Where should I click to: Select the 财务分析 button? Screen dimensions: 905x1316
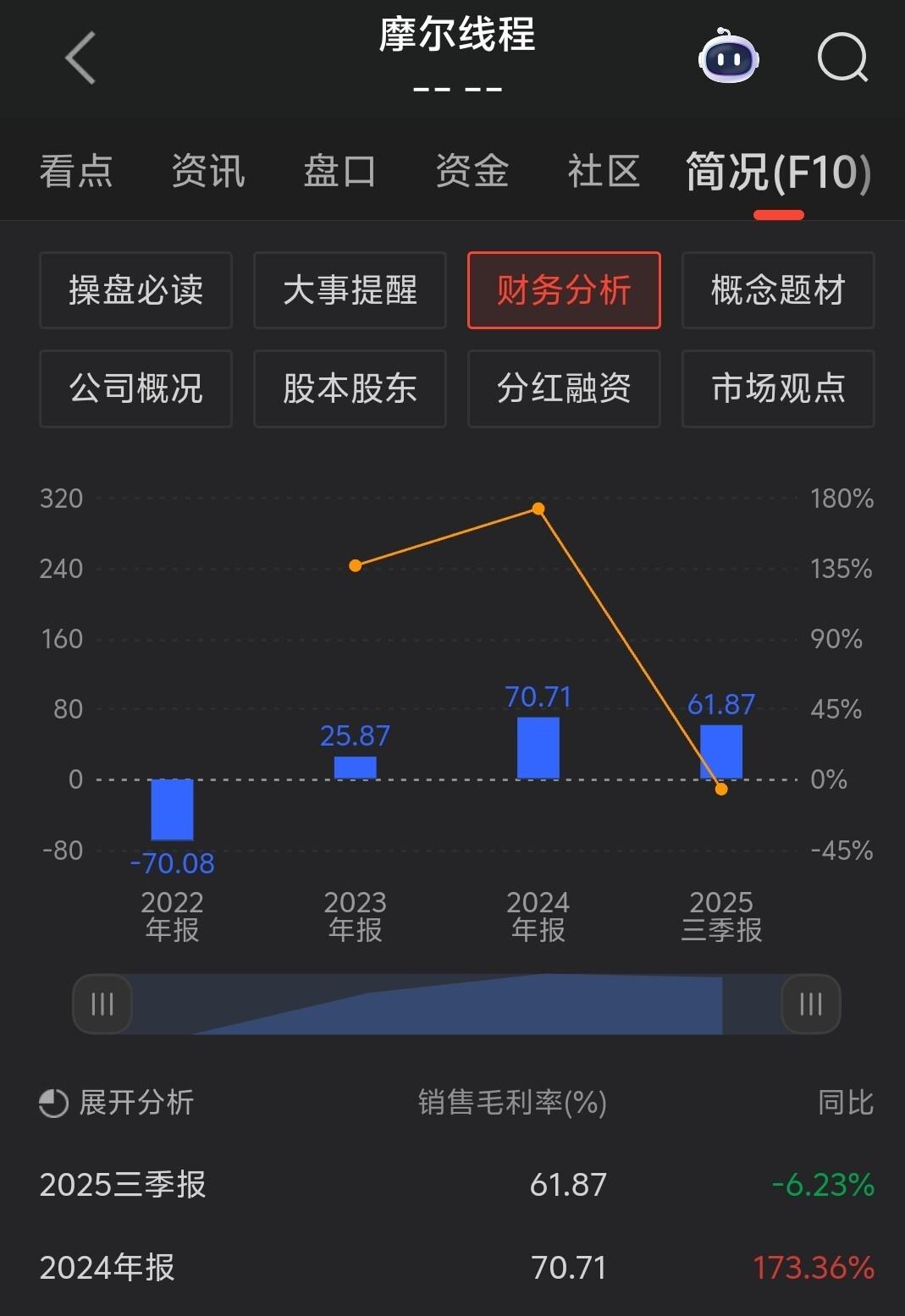pyautogui.click(x=563, y=290)
